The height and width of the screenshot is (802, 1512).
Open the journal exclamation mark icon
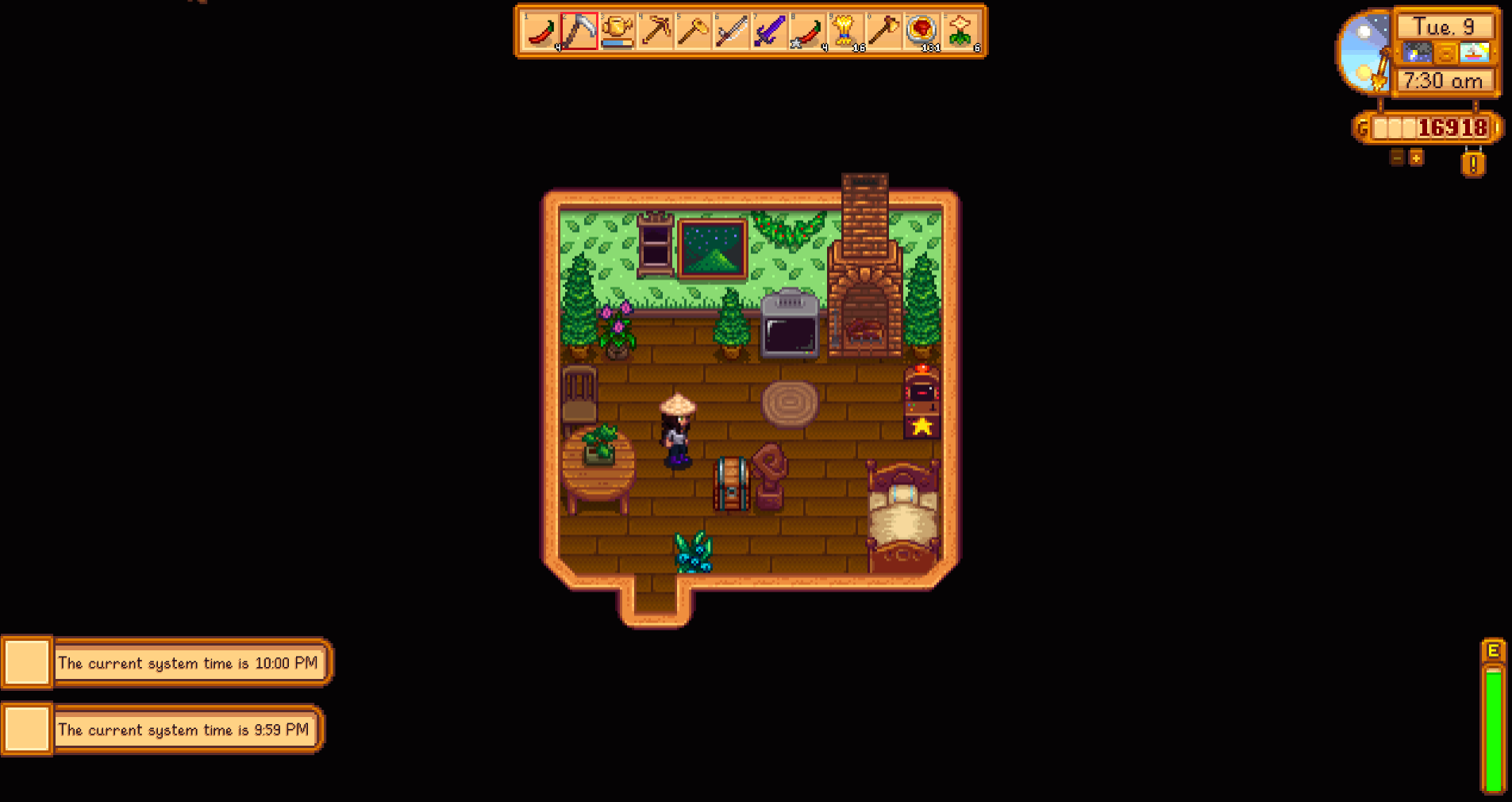click(1473, 164)
